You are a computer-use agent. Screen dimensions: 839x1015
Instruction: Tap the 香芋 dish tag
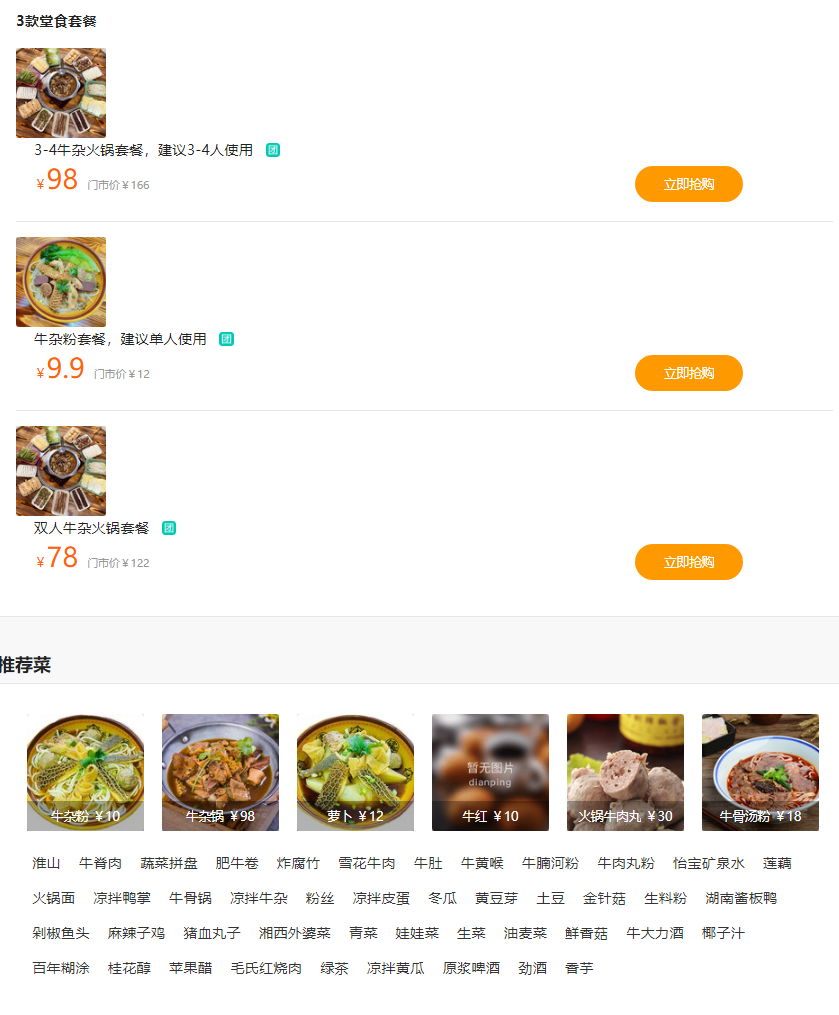tap(579, 968)
